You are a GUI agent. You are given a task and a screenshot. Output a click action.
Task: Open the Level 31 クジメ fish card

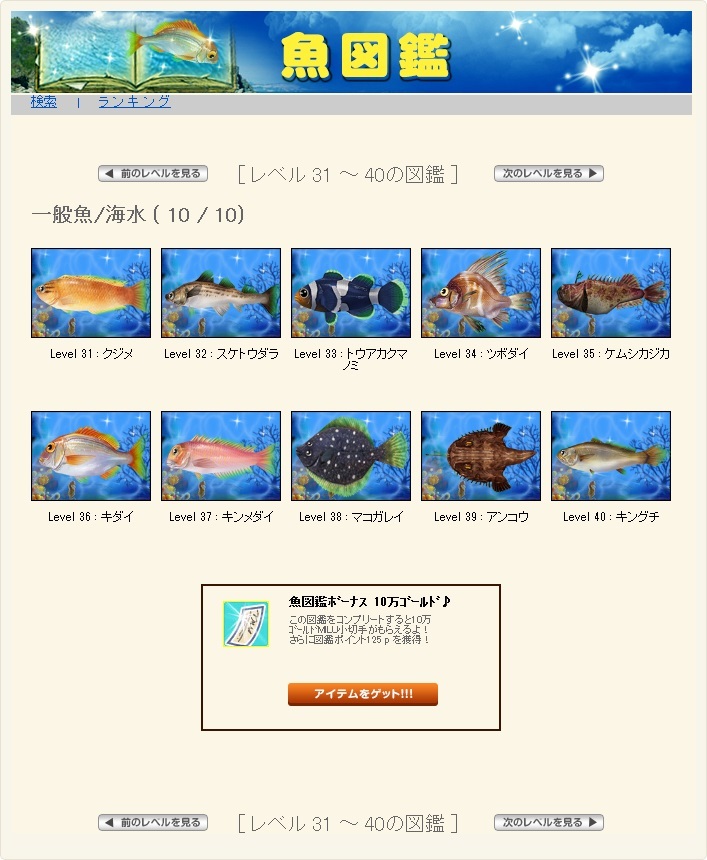pyautogui.click(x=91, y=293)
